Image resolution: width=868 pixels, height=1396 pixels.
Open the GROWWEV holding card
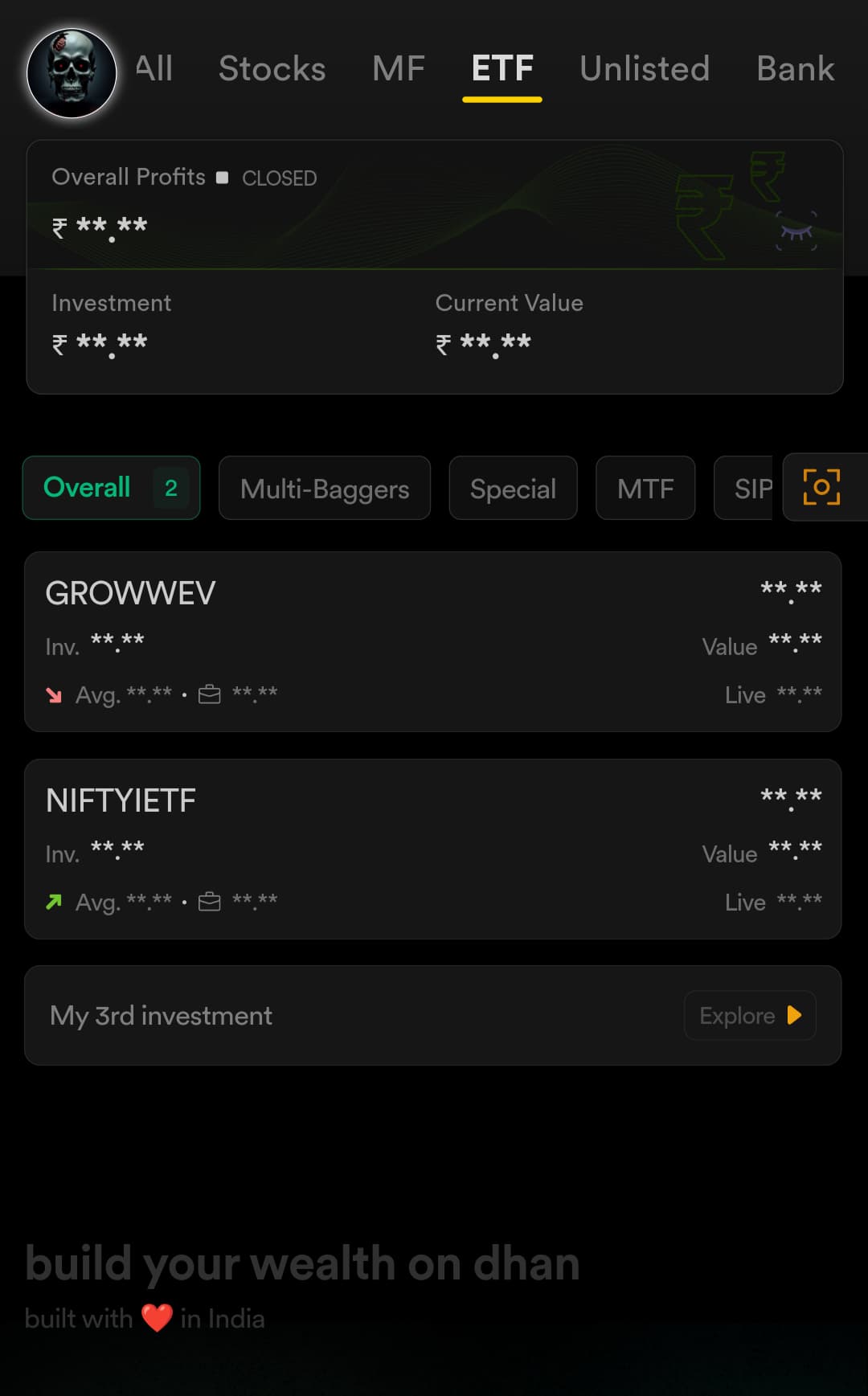(x=432, y=641)
